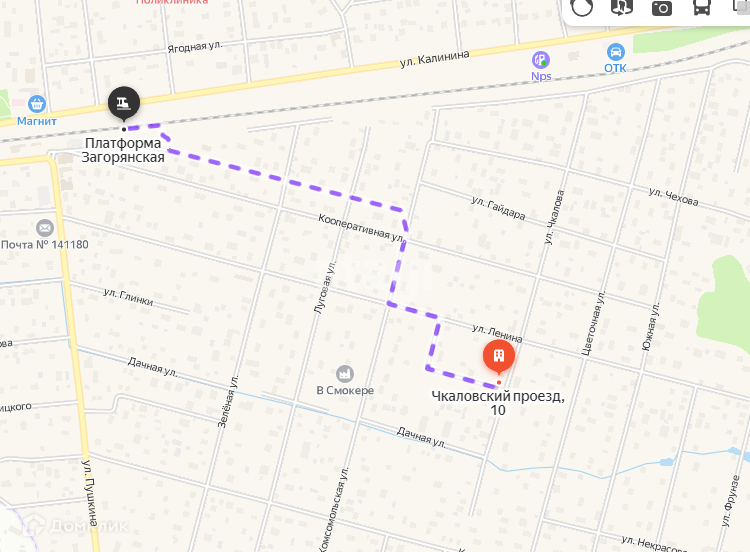
Task: Open the panoramas icon in toolbar
Action: click(x=622, y=8)
